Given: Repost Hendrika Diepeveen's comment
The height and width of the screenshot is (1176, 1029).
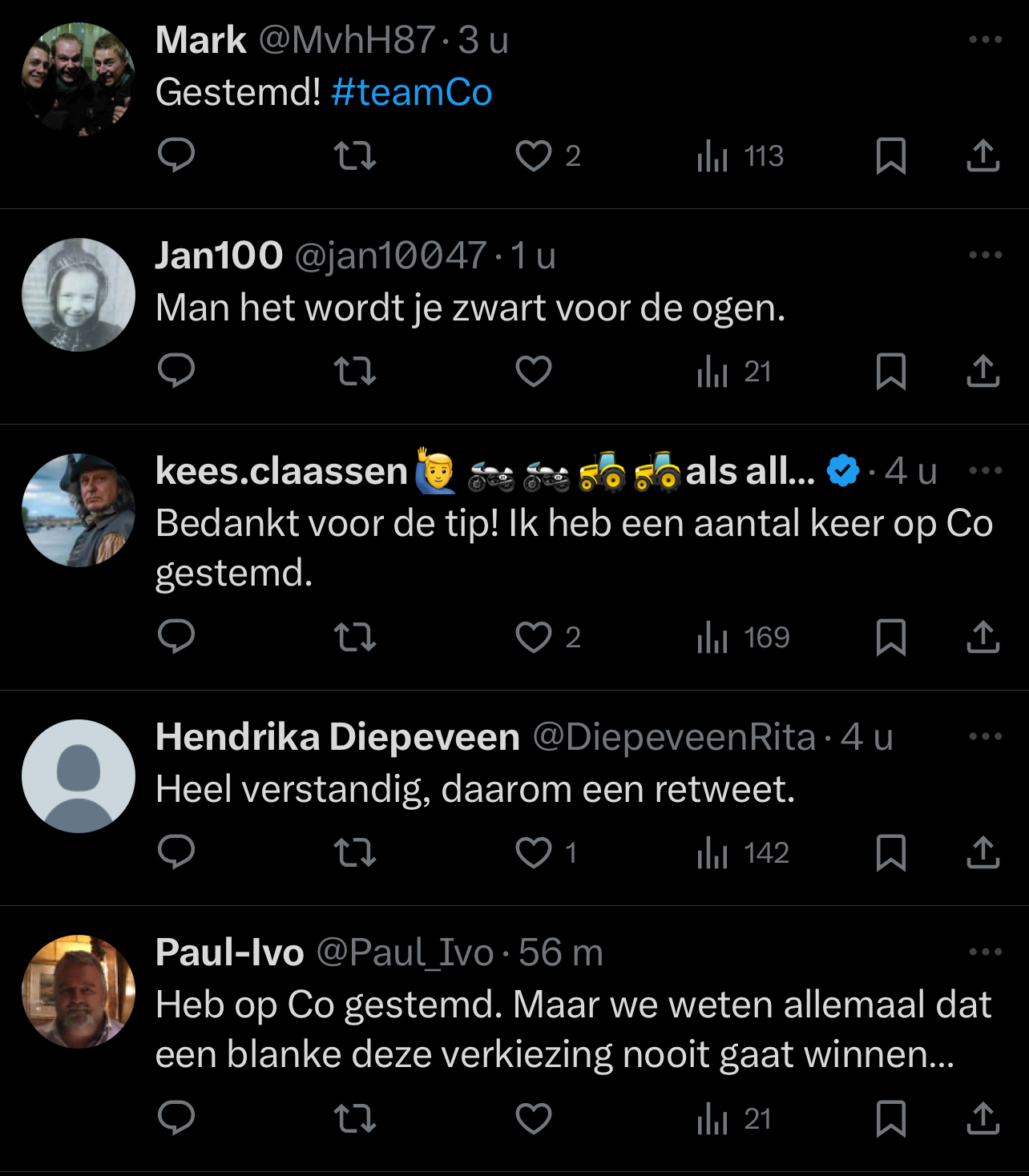Looking at the screenshot, I should [354, 852].
